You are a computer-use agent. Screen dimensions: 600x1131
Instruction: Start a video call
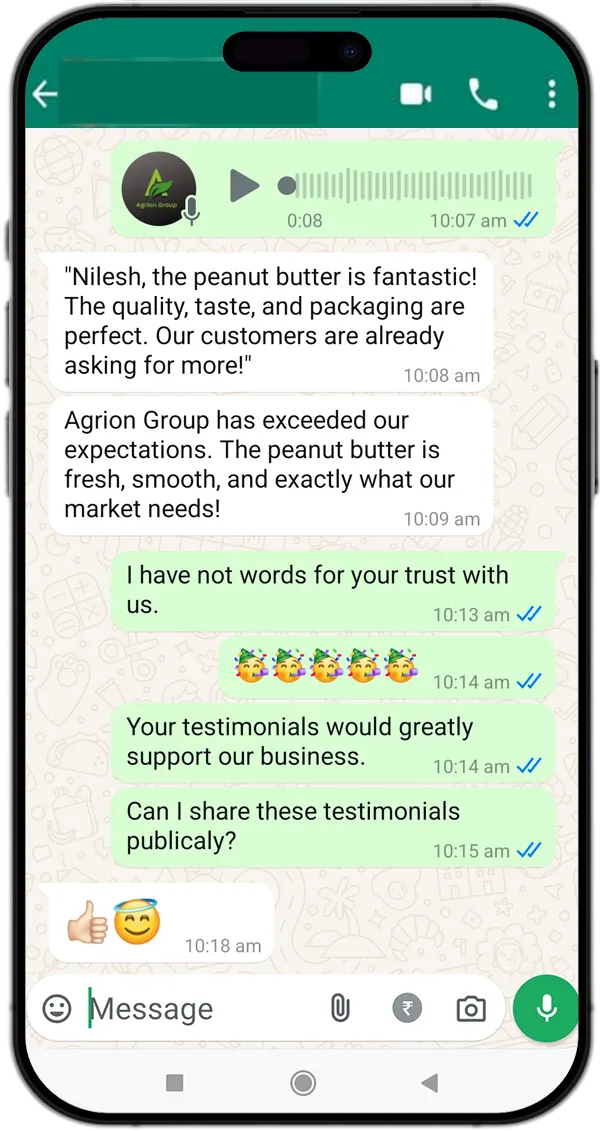click(415, 94)
